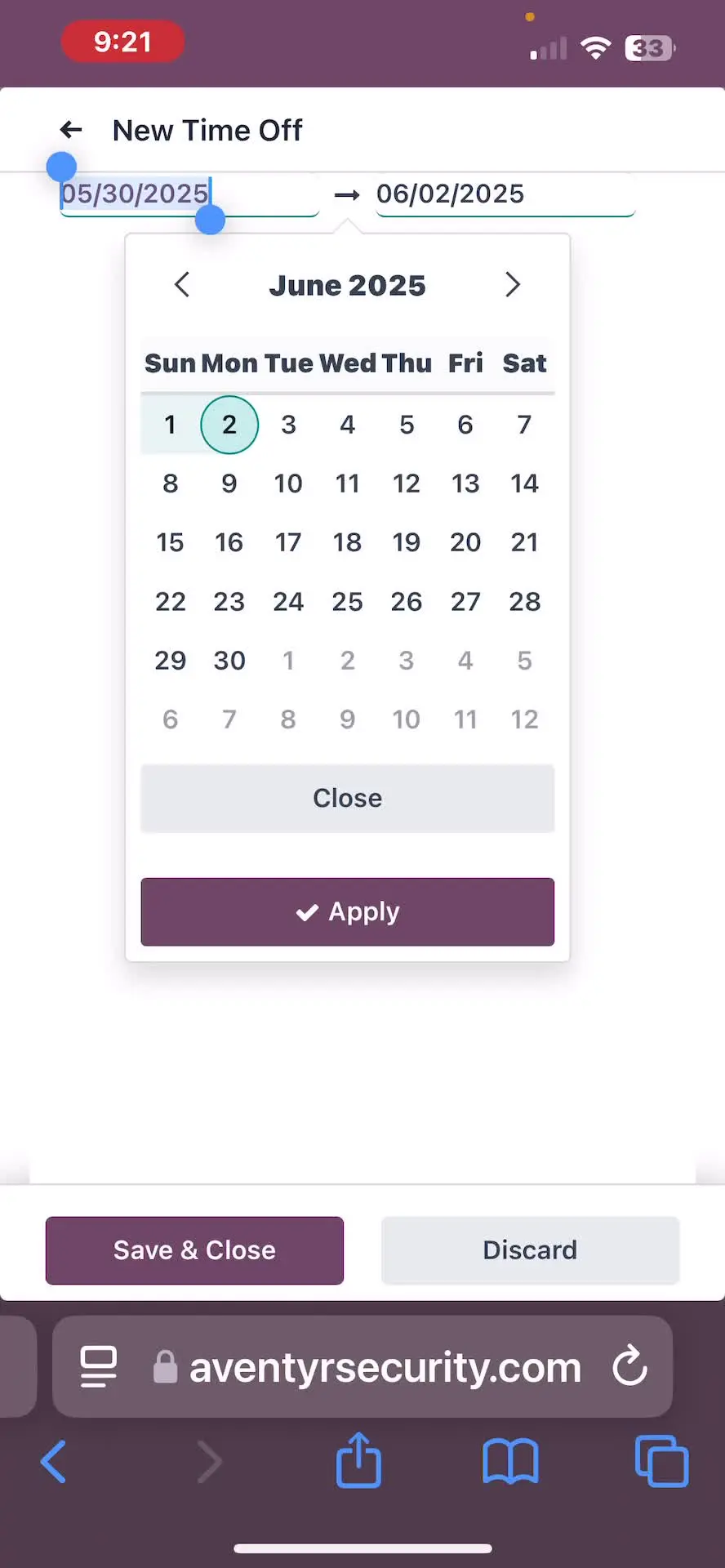
Task: Apply the selected dates
Action: click(x=348, y=911)
